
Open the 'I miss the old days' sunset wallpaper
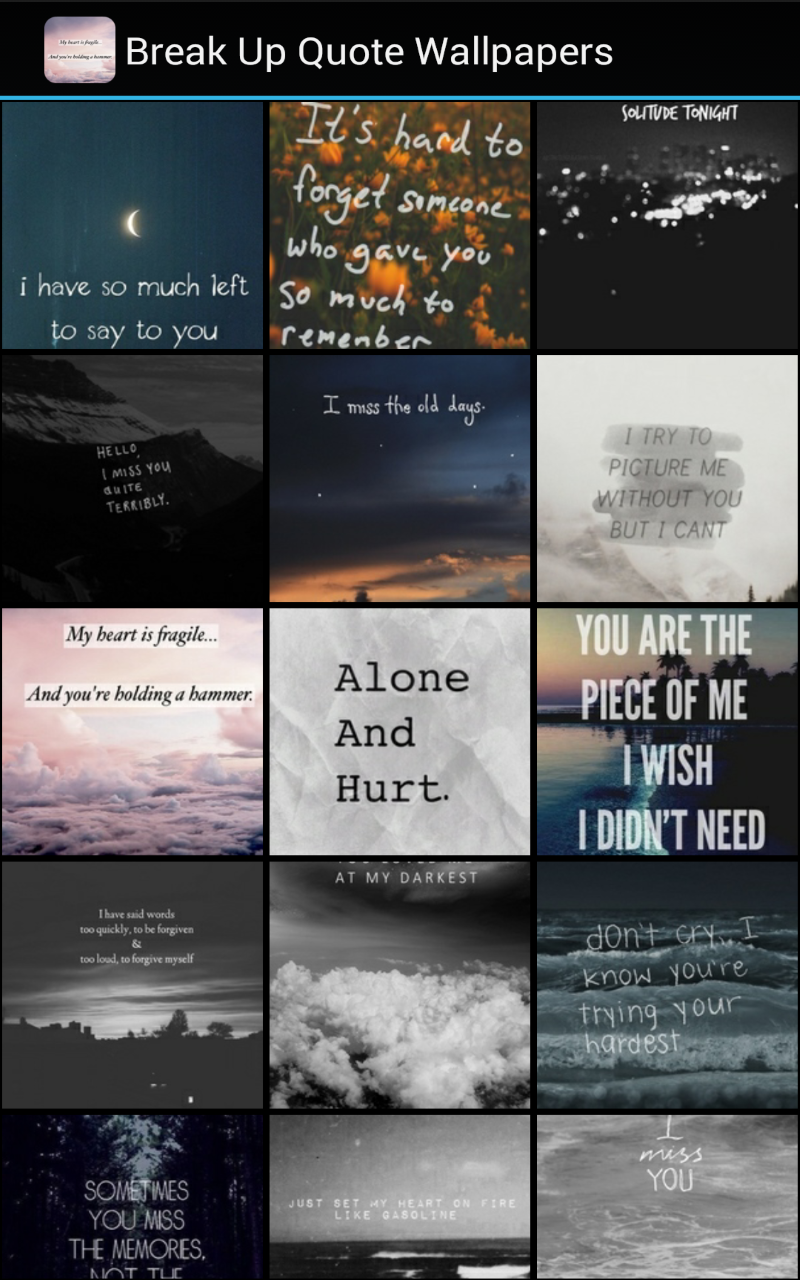(400, 479)
